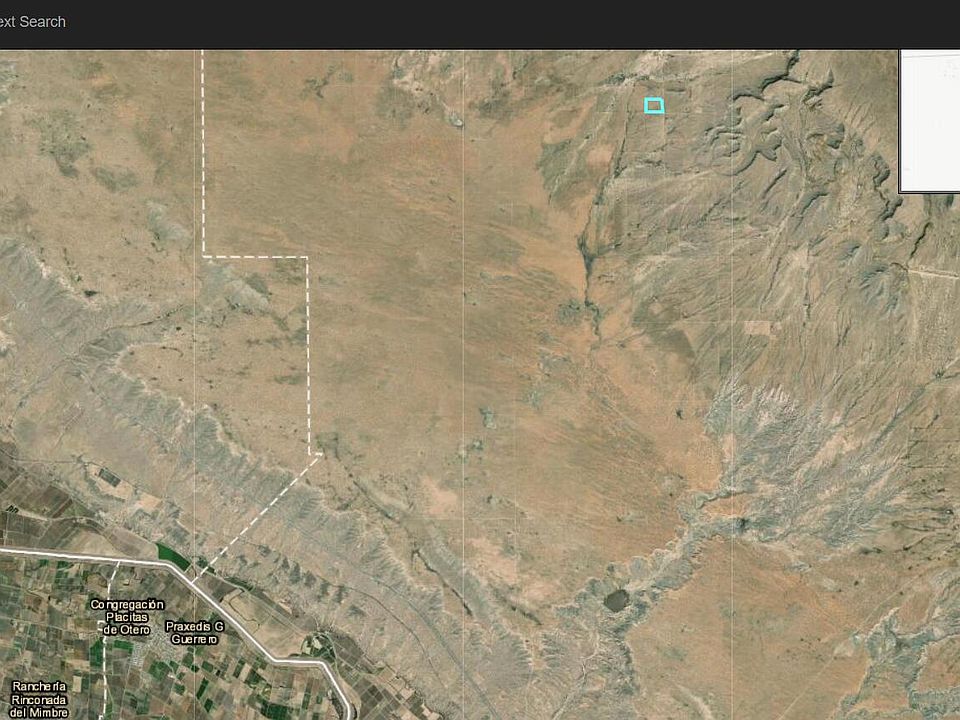Select the cyan highlighted parcel outline
Image resolution: width=960 pixels, height=720 pixels.
click(x=654, y=105)
